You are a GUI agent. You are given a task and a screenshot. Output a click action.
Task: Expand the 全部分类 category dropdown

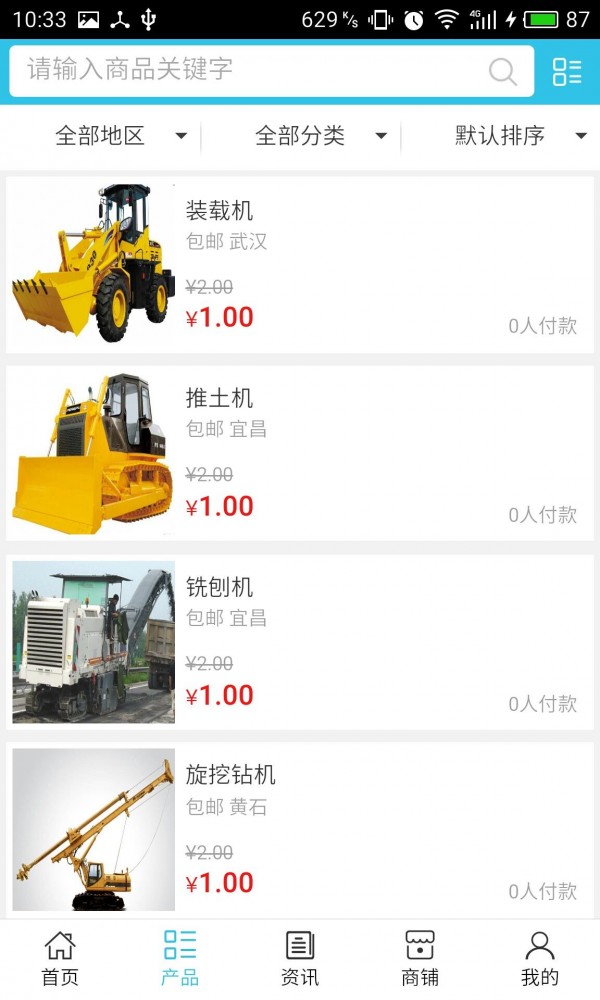click(320, 136)
